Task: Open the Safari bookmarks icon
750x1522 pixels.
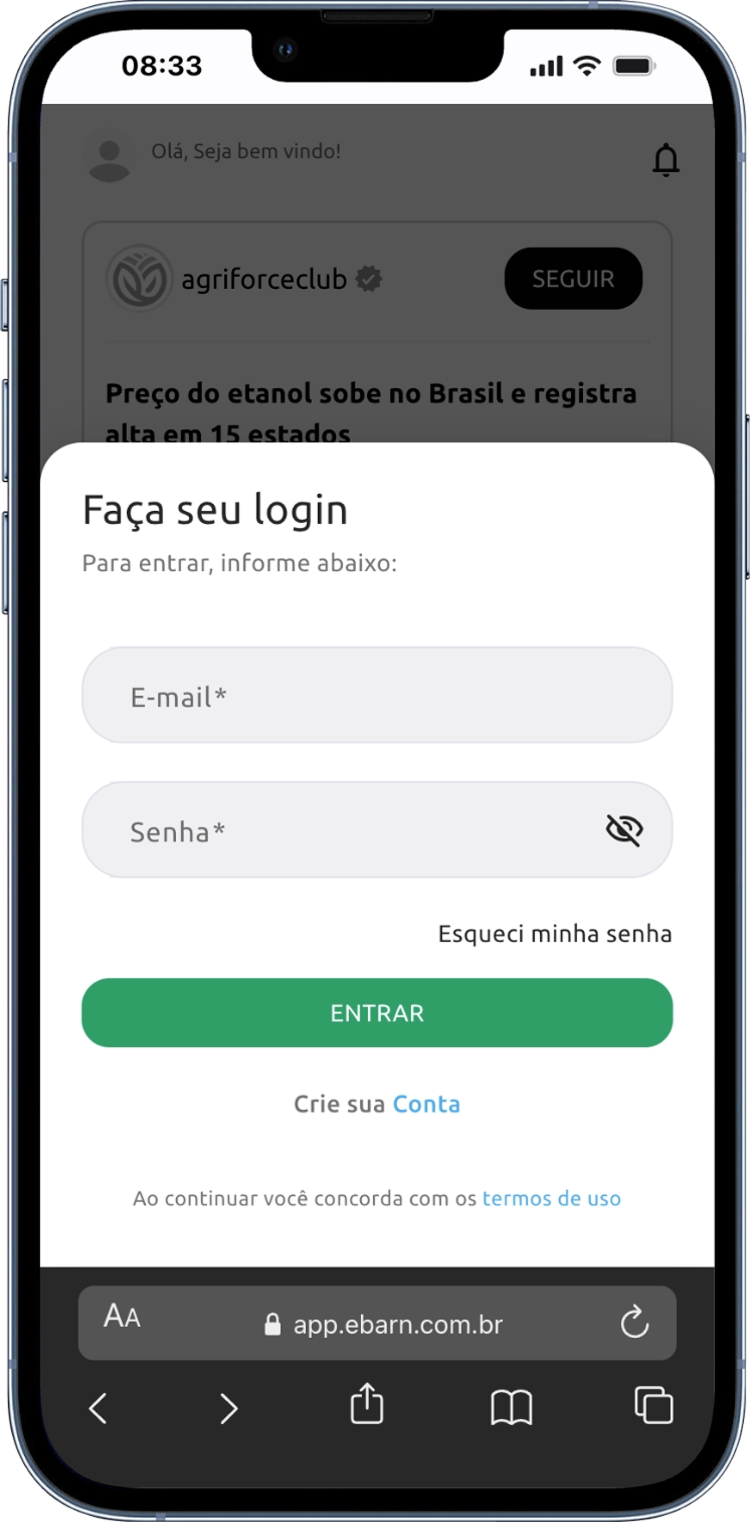Action: (511, 1407)
